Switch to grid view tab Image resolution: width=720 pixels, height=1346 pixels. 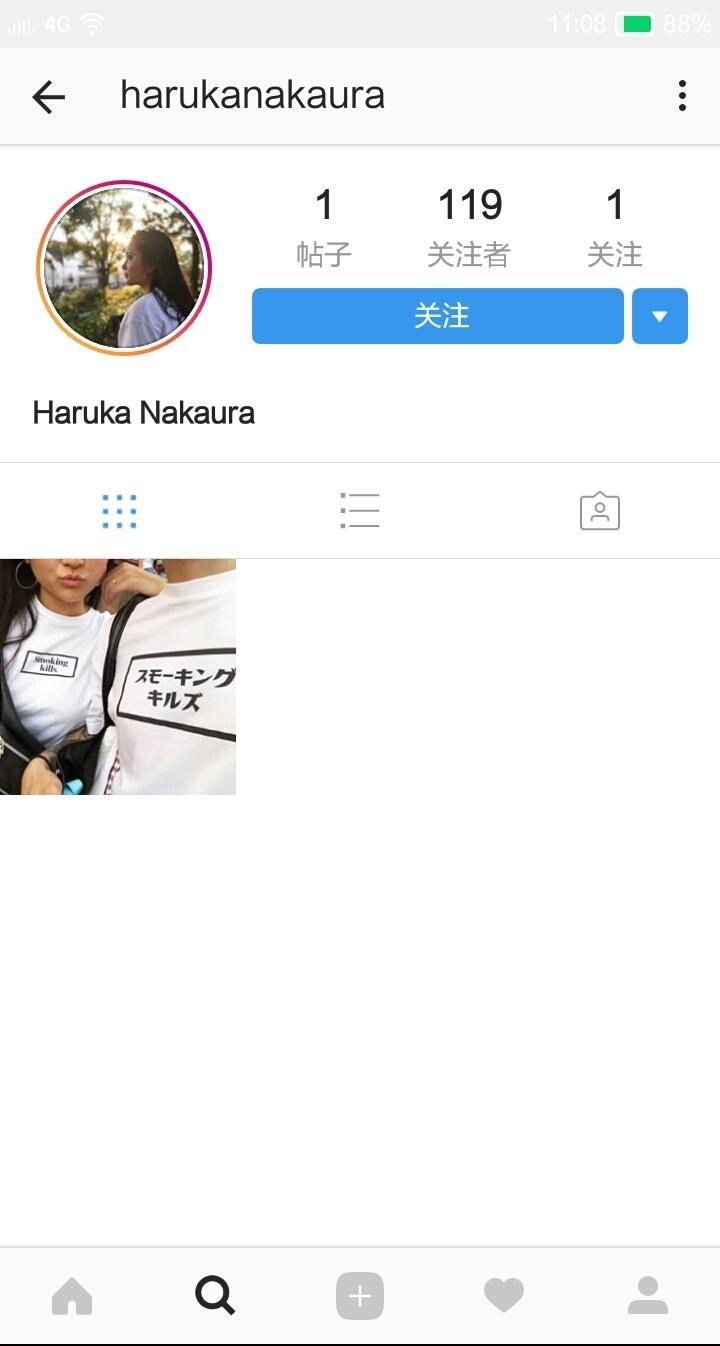pos(119,511)
